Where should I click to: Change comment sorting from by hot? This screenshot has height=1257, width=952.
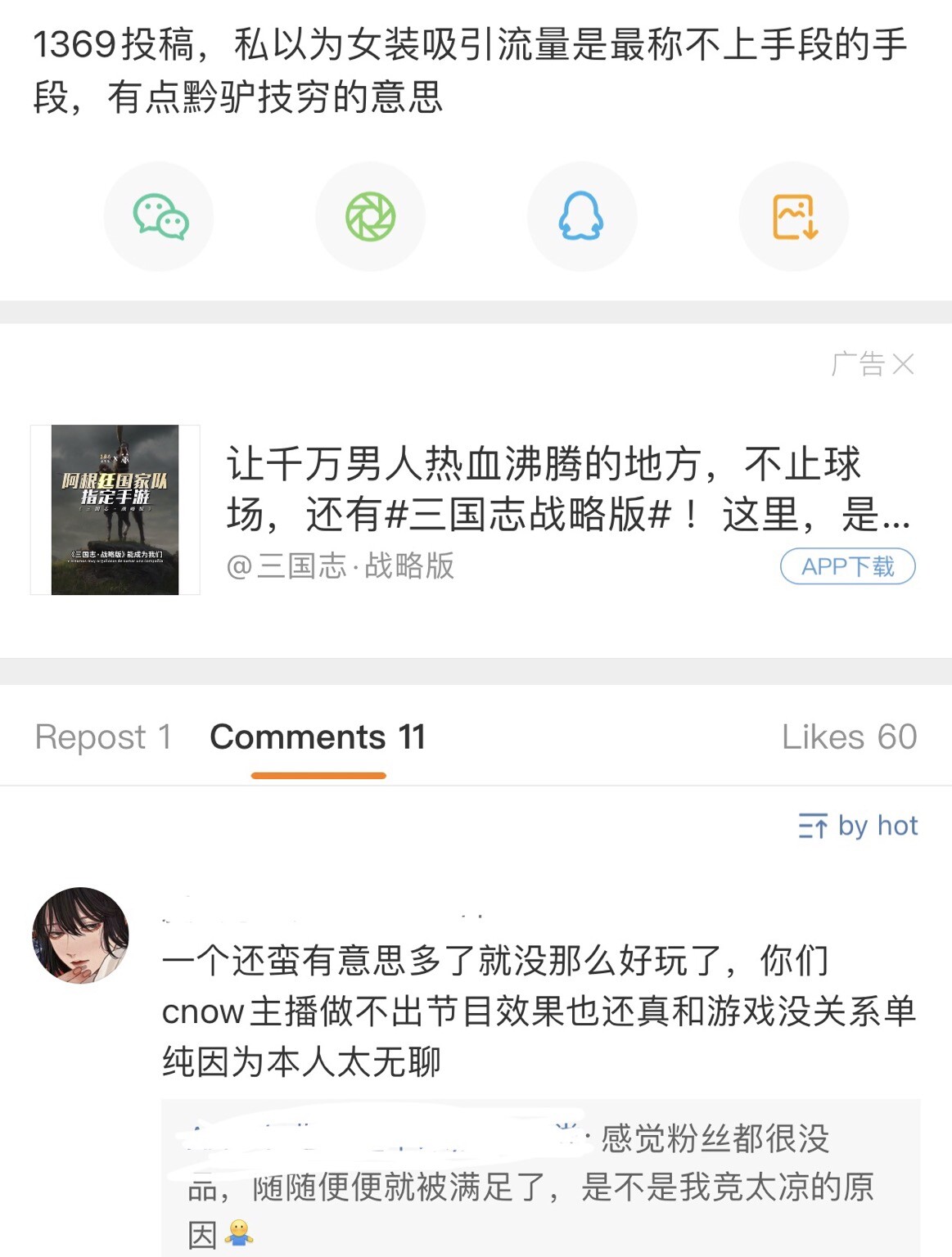click(x=858, y=826)
